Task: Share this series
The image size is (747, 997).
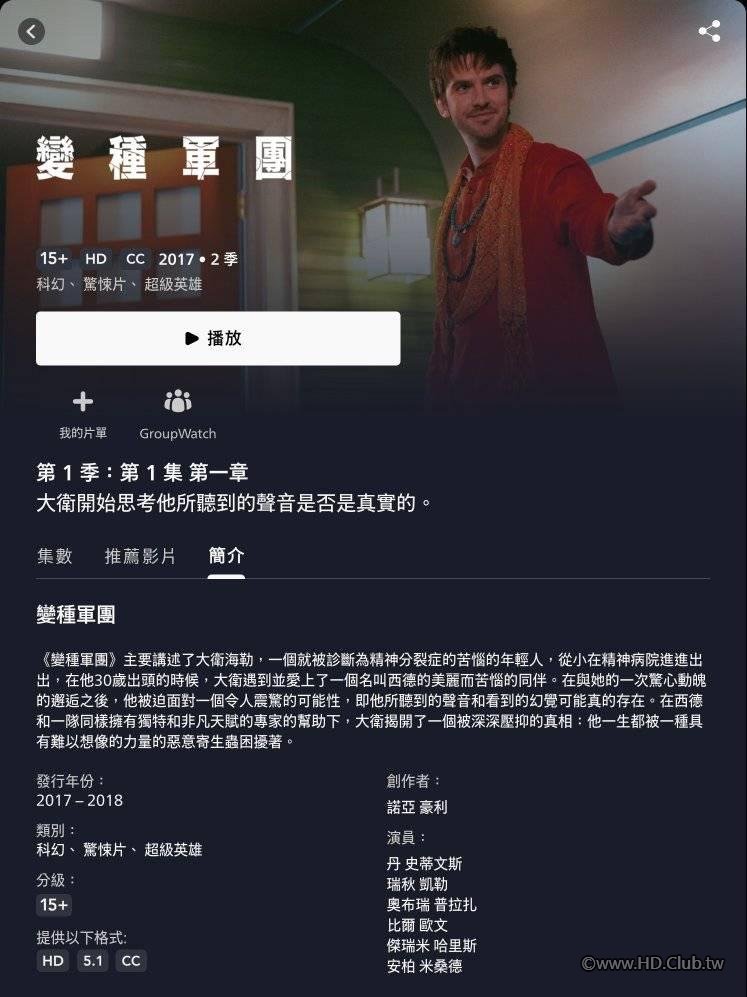Action: coord(709,31)
